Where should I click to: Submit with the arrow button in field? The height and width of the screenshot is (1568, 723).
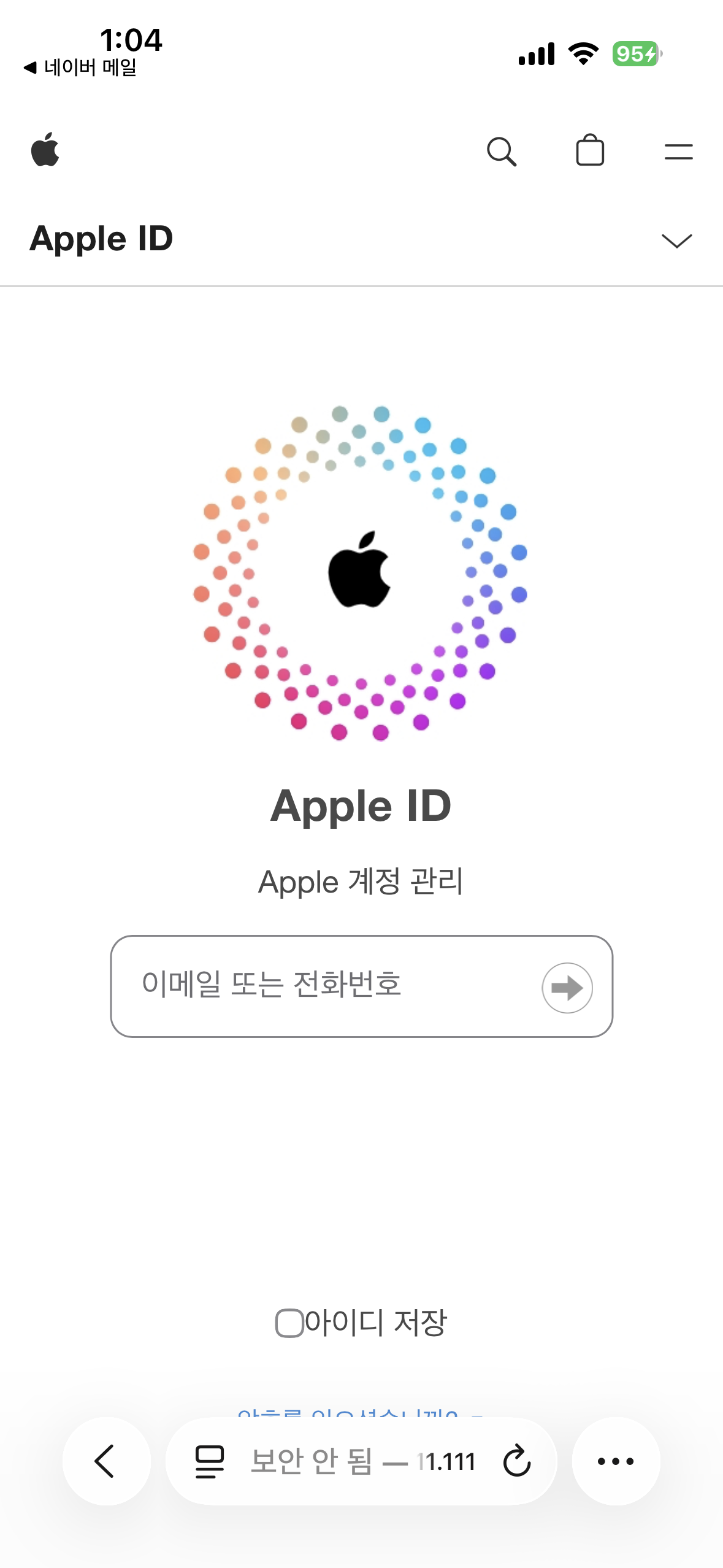(x=567, y=987)
